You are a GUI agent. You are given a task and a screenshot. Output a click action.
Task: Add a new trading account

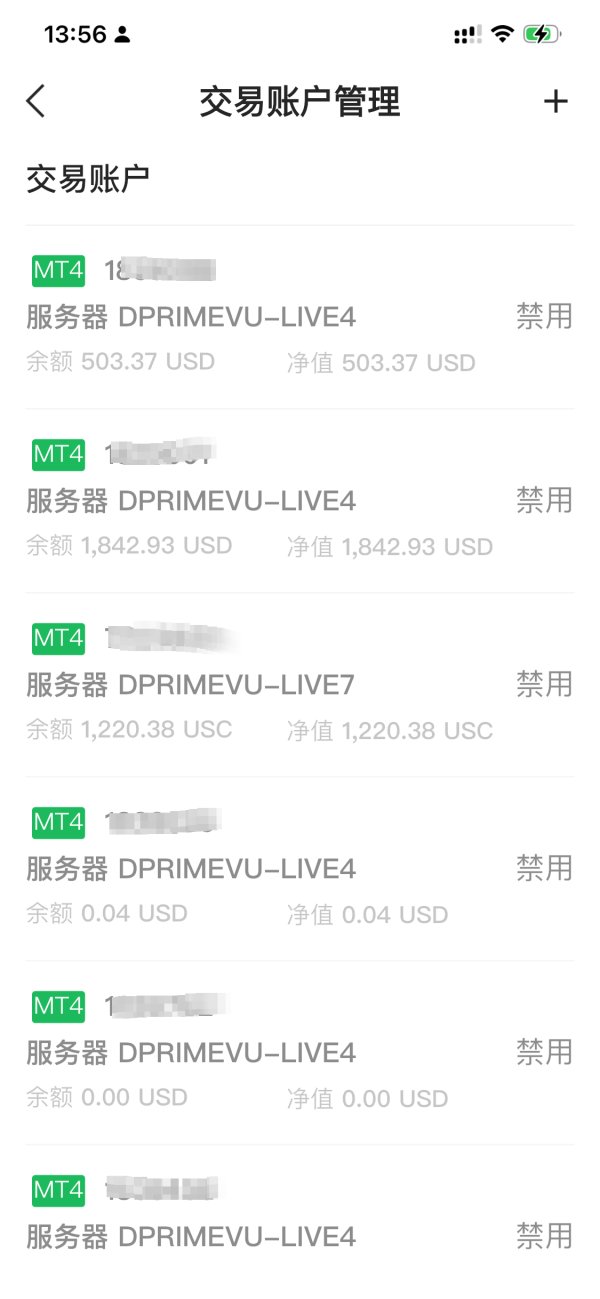pyautogui.click(x=555, y=101)
